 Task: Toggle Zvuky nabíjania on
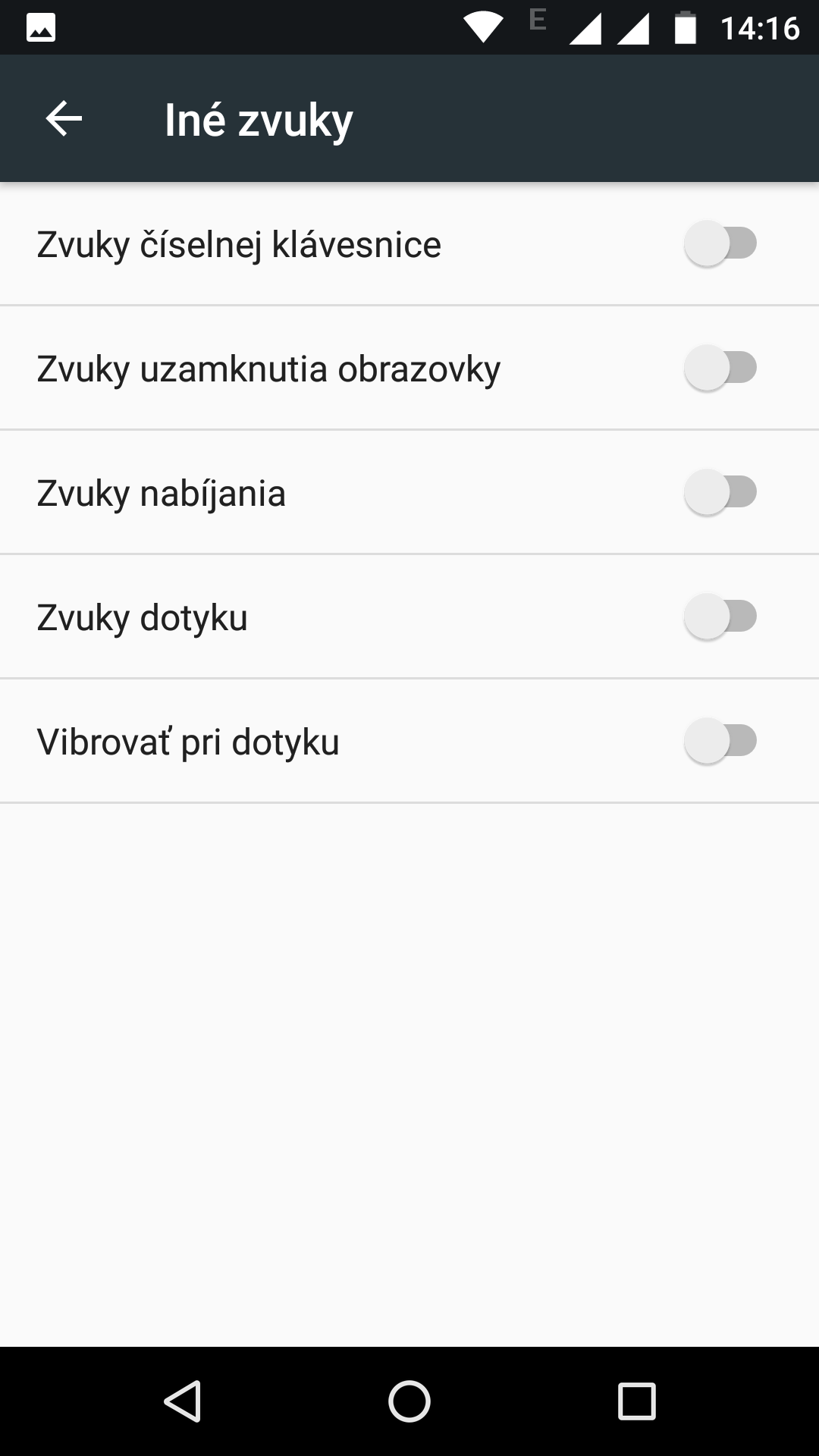click(x=720, y=493)
